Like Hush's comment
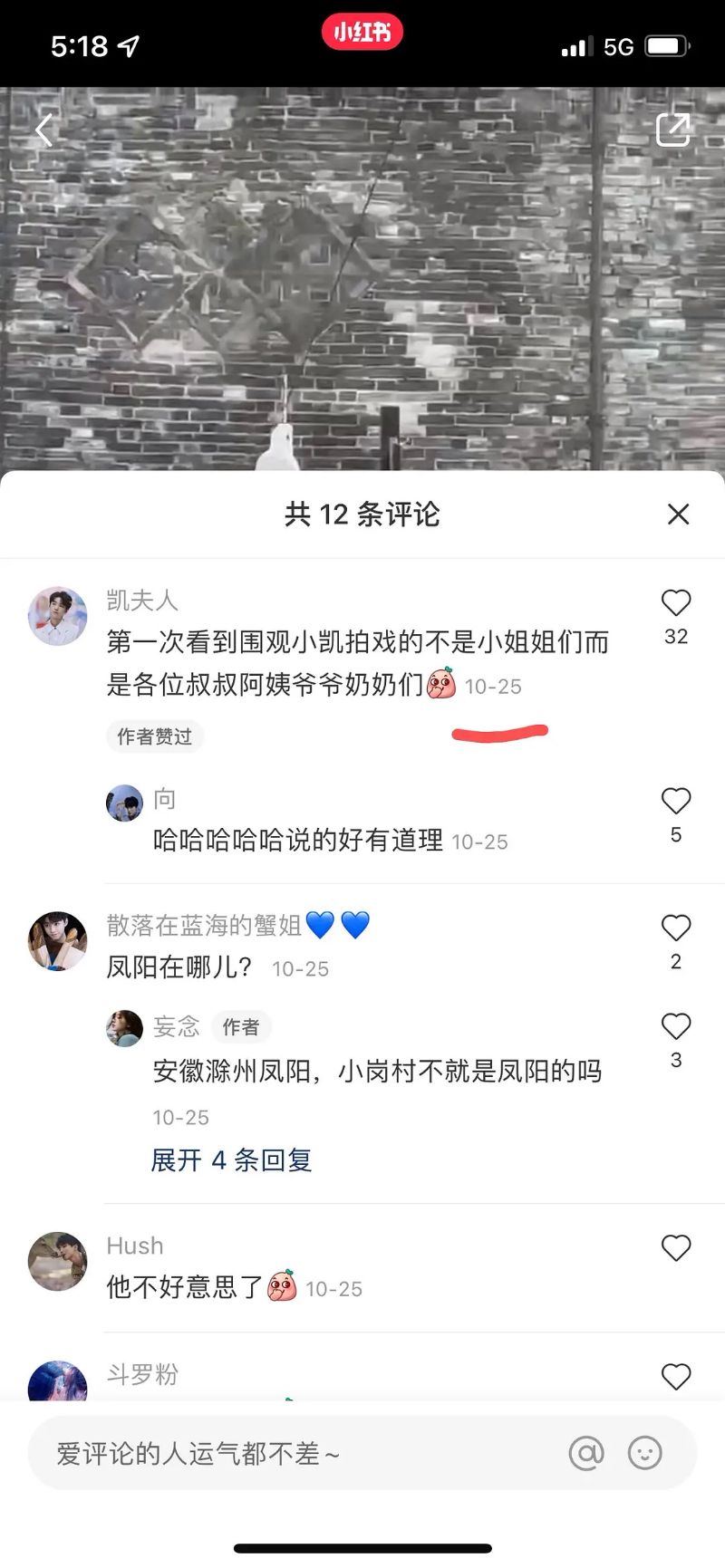The image size is (725, 1568). coord(676,1248)
